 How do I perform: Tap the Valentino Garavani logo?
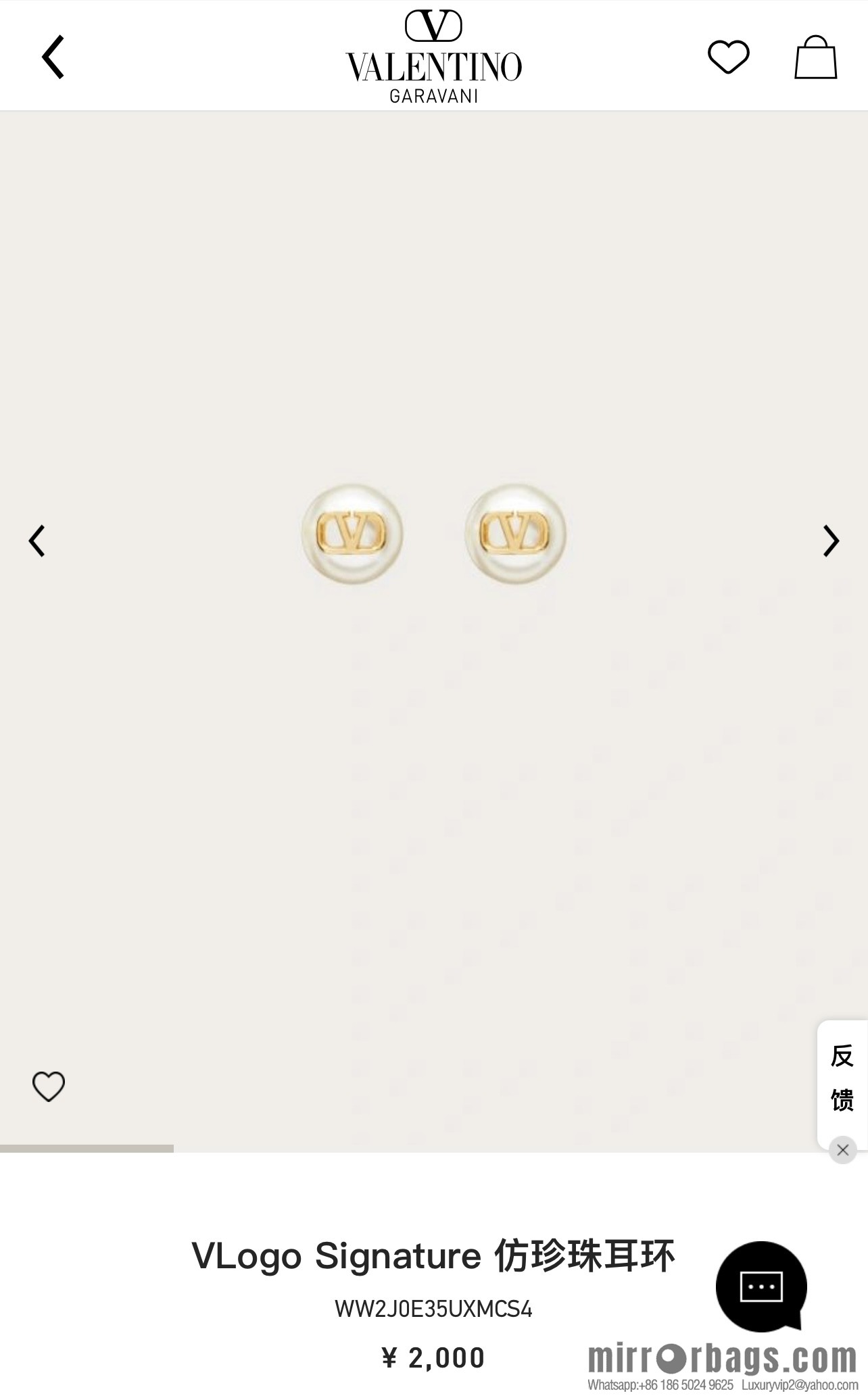pyautogui.click(x=433, y=57)
